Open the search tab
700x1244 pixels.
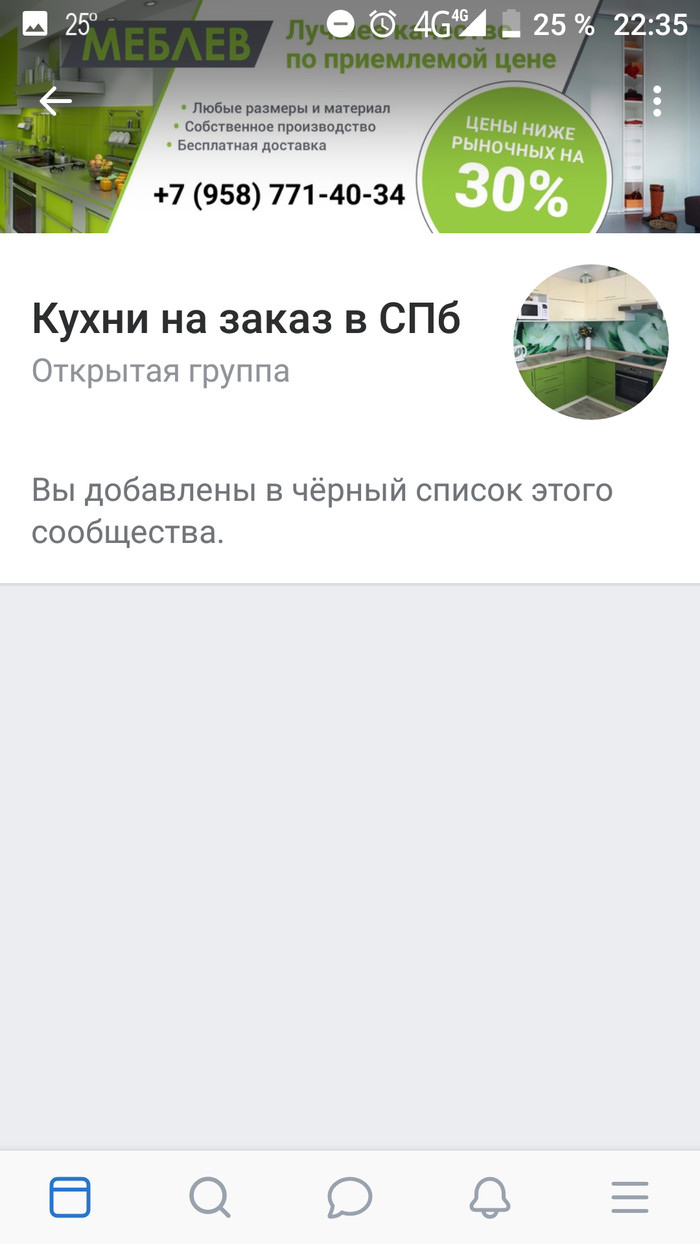pos(209,1196)
